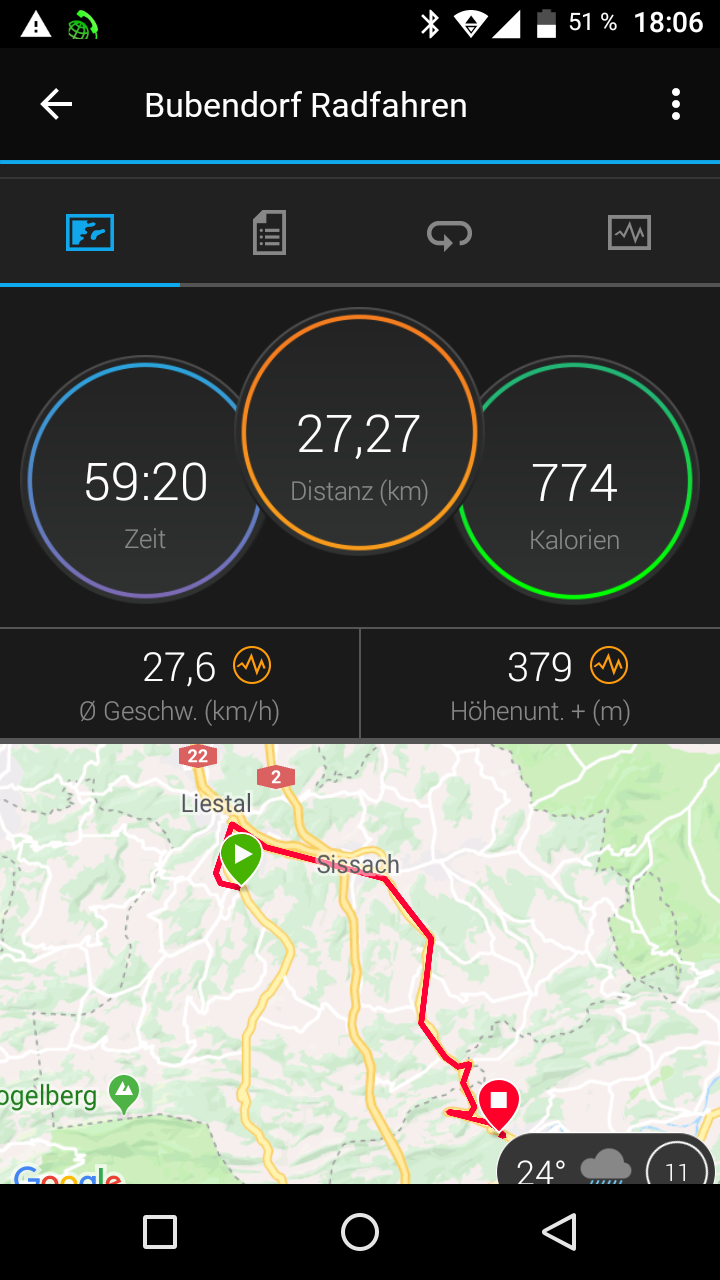
Task: Tap the system home button
Action: click(360, 1232)
